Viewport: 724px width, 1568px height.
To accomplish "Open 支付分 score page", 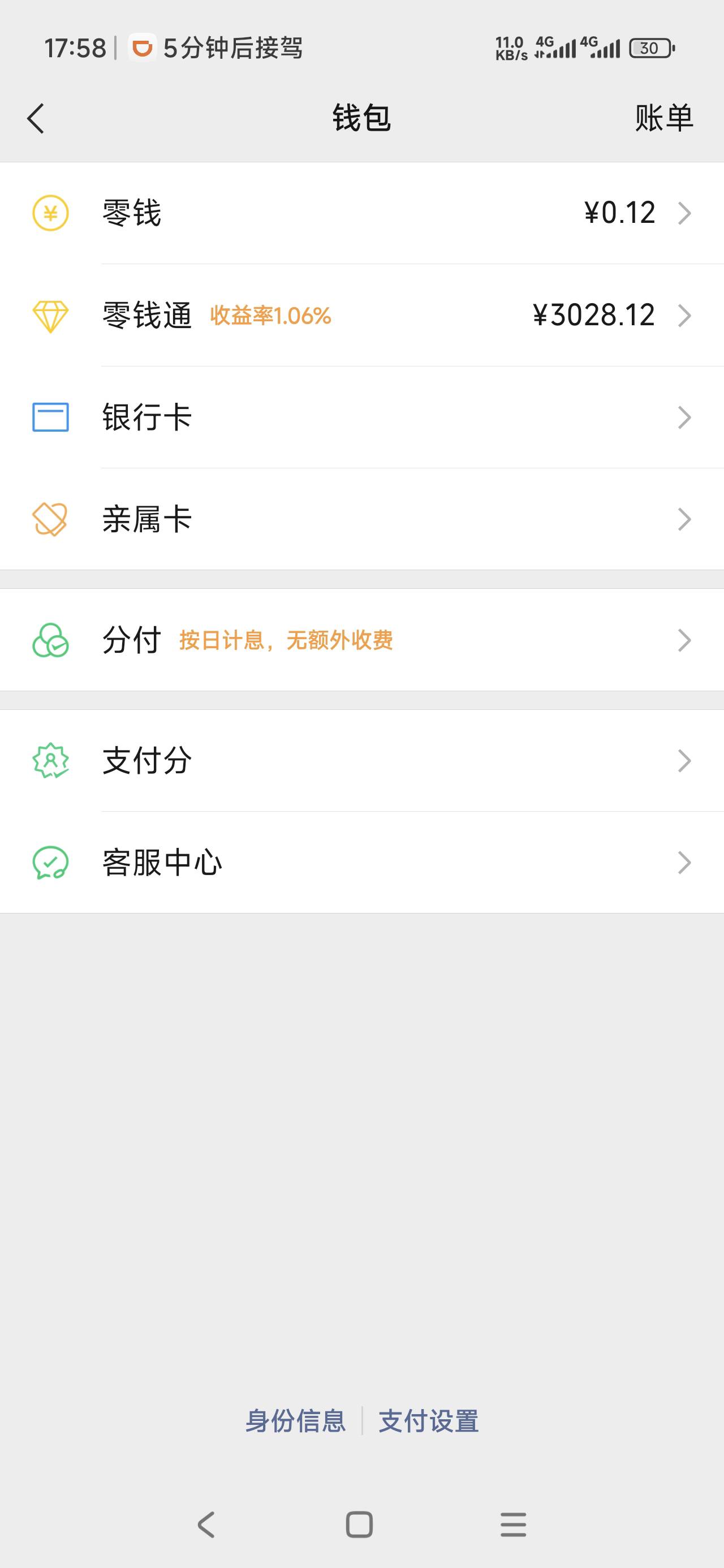I will [361, 760].
